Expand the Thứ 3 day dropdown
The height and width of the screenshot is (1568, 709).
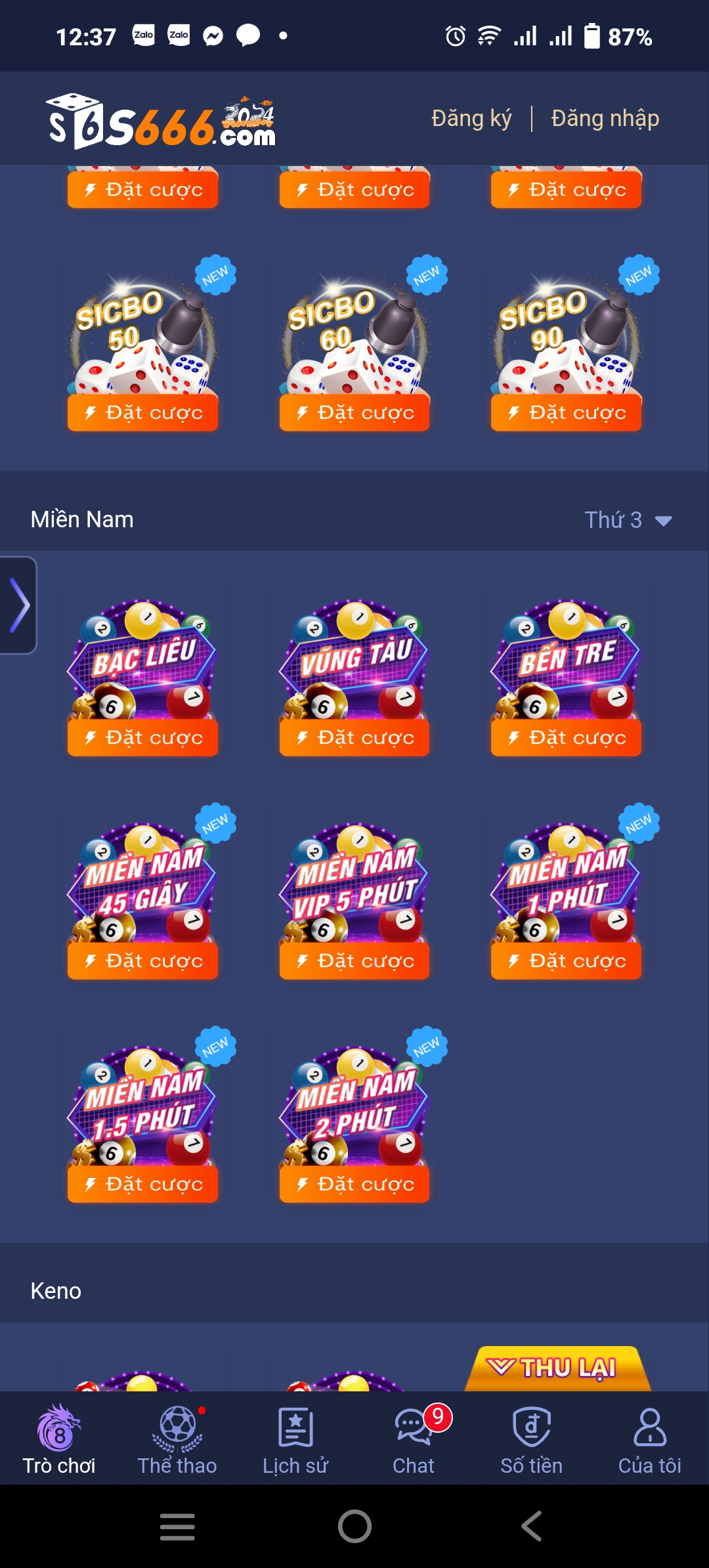click(628, 520)
